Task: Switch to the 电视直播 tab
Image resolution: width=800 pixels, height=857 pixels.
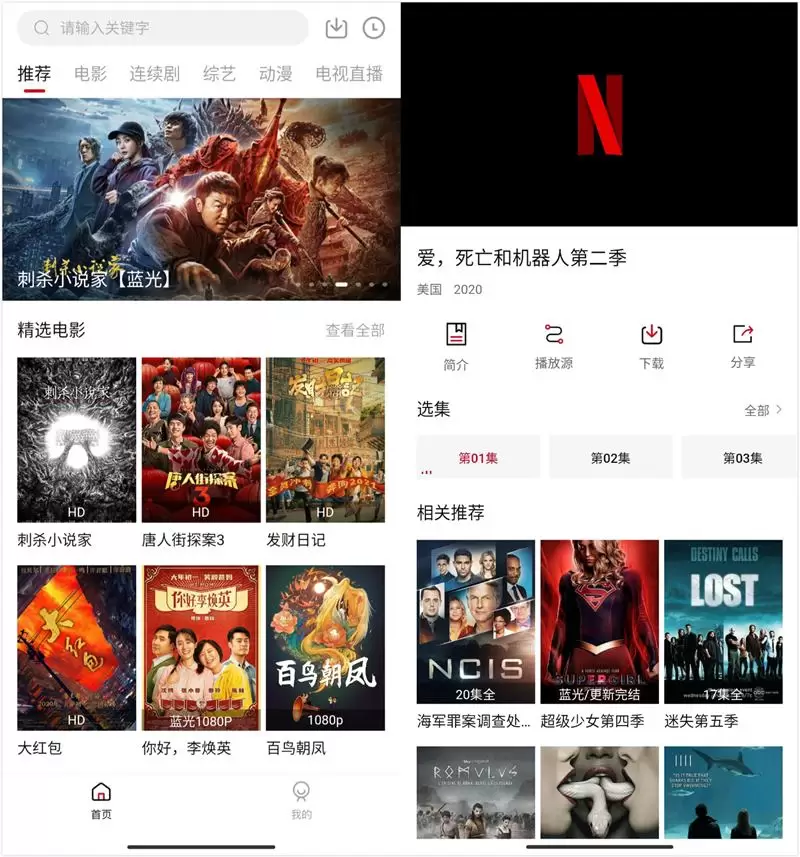Action: pos(349,74)
